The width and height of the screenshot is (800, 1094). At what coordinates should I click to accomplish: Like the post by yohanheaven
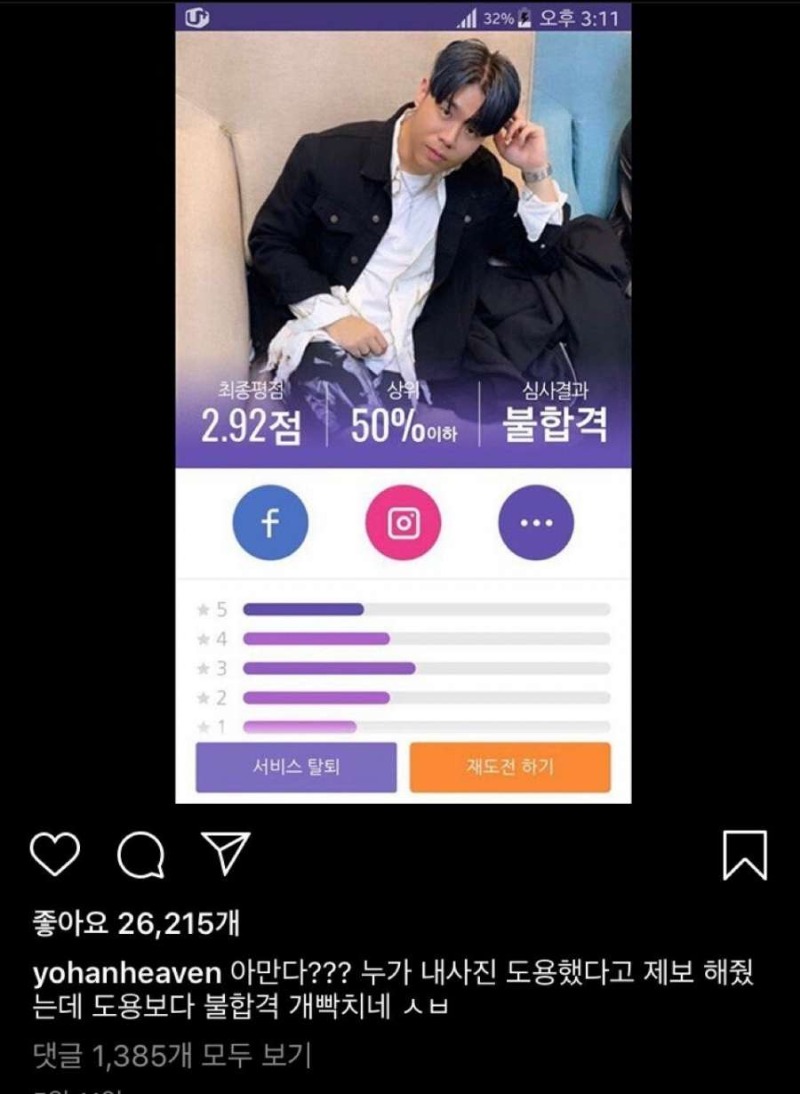(x=55, y=855)
